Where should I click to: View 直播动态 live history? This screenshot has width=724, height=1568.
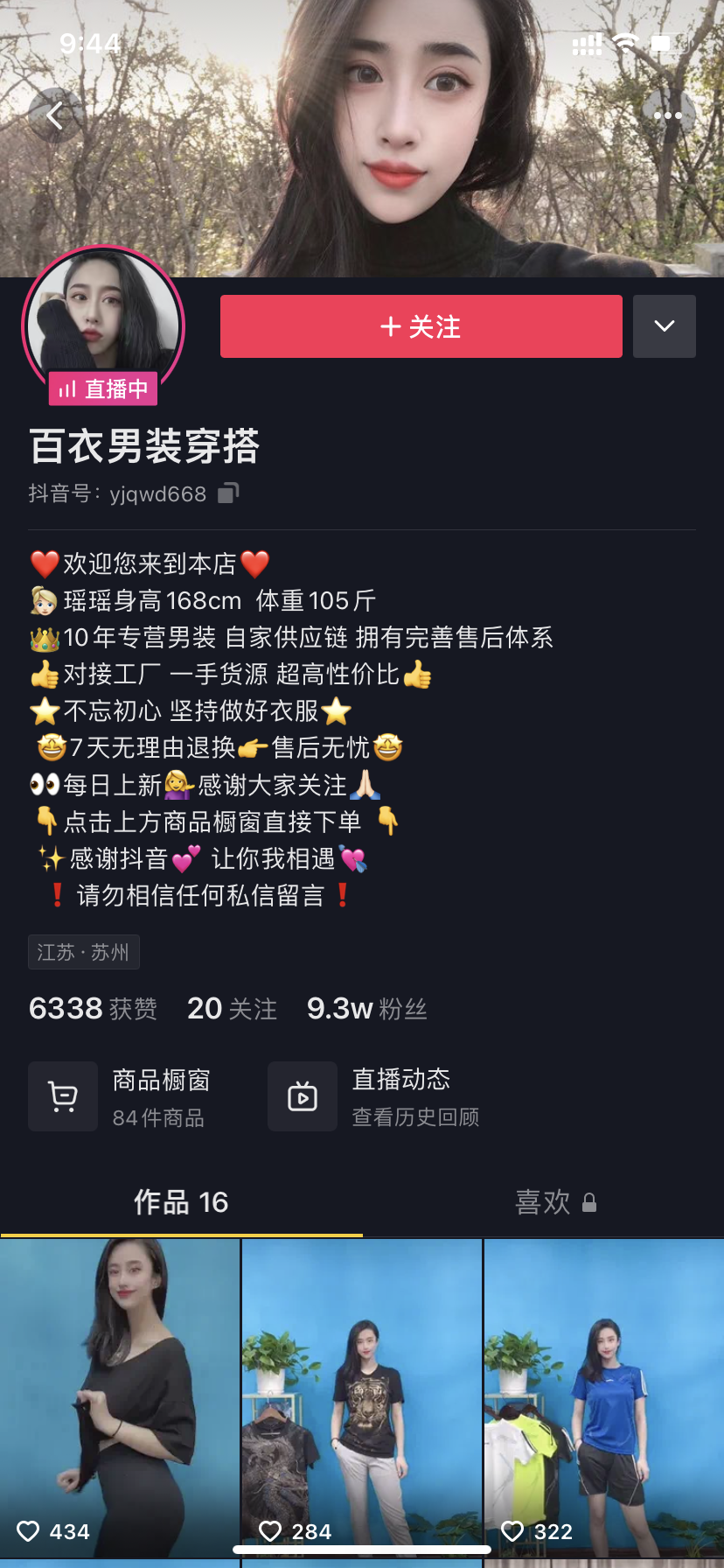coord(376,1096)
